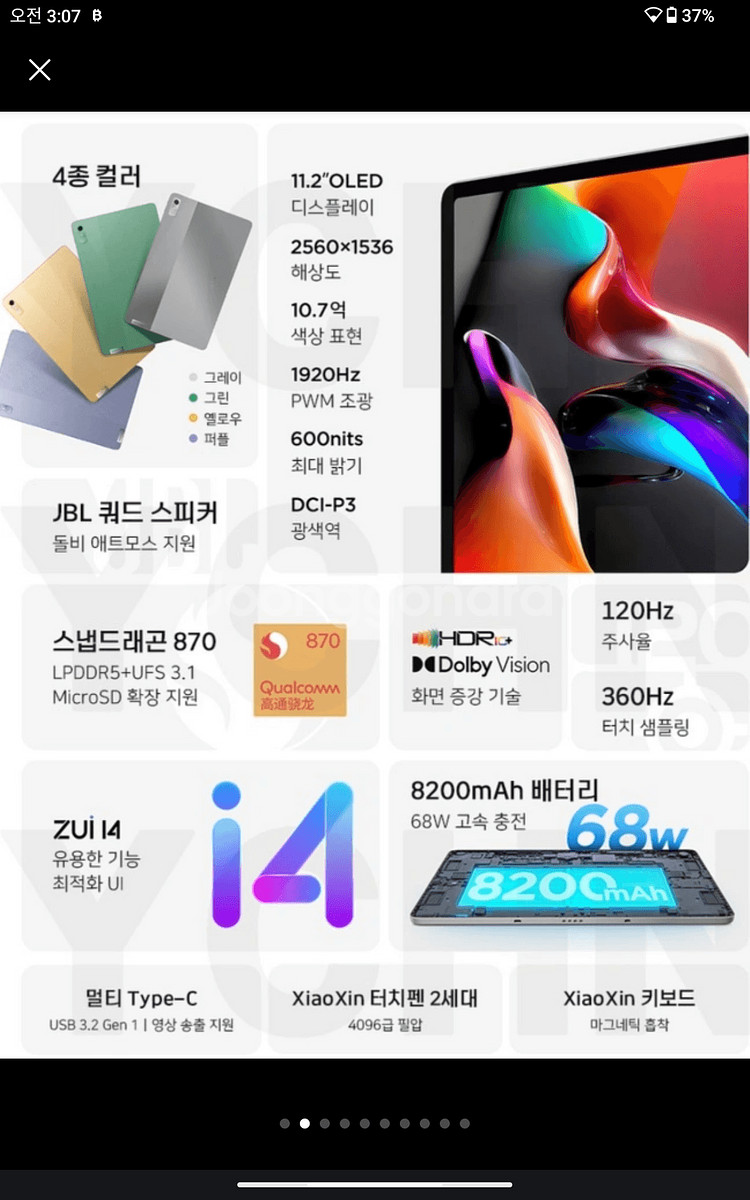Screen dimensions: 750x1200
Task: Jump to the last image page dot
Action: (x=465, y=1123)
